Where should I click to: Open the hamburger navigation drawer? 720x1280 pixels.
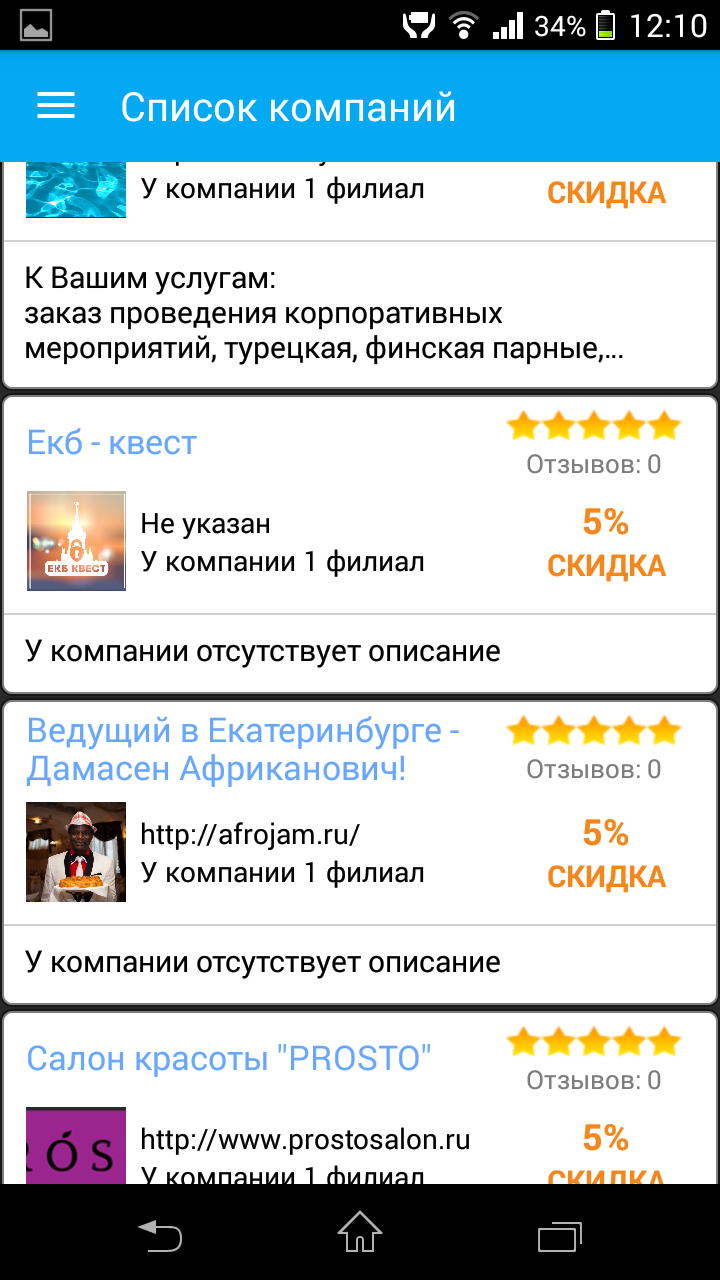pyautogui.click(x=56, y=106)
